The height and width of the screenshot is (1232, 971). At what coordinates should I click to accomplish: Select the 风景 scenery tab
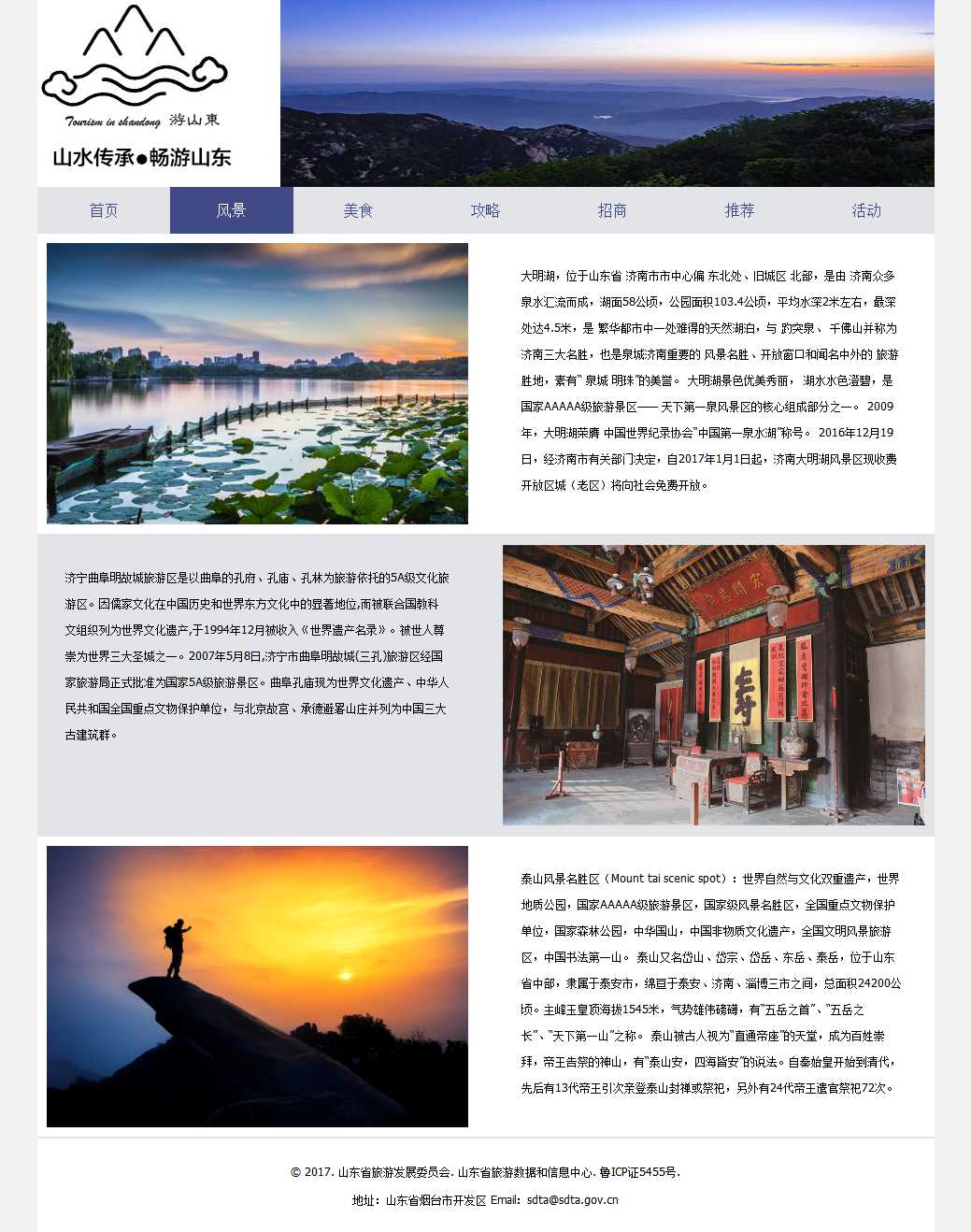[231, 210]
